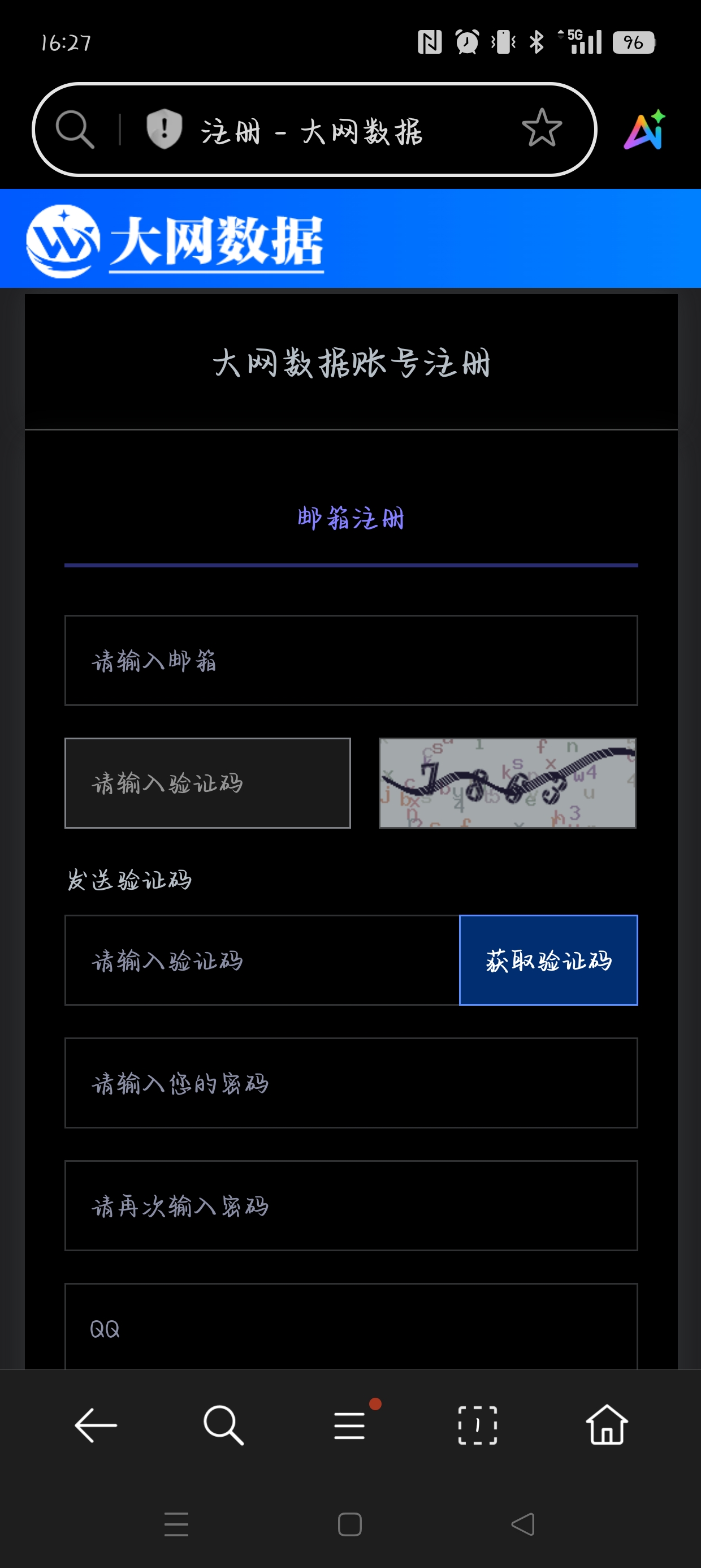Open the browser menu with red dot
The height and width of the screenshot is (1568, 701).
[350, 1425]
